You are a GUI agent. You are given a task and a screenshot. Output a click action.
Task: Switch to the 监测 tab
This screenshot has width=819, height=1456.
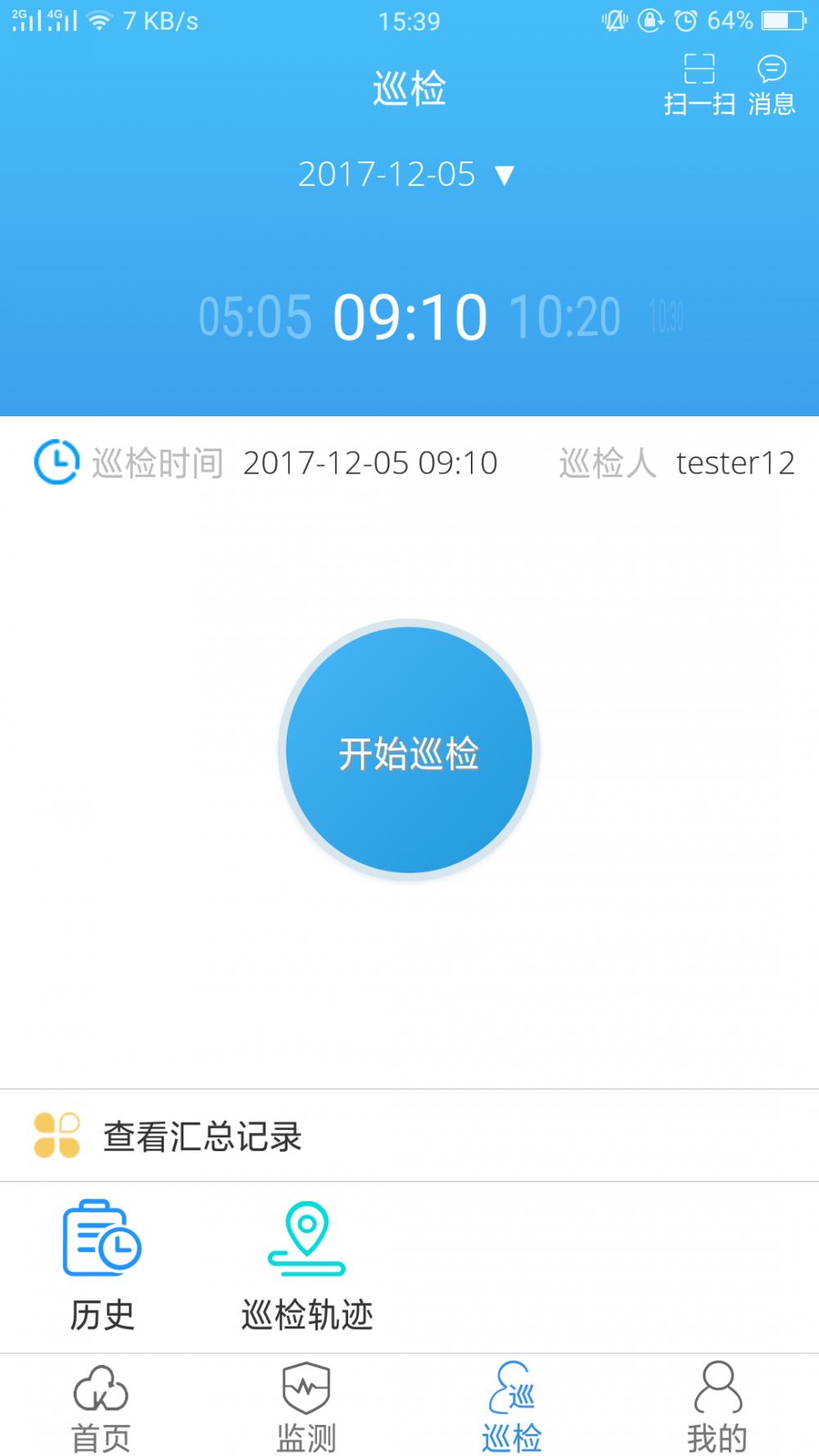pyautogui.click(x=306, y=1407)
